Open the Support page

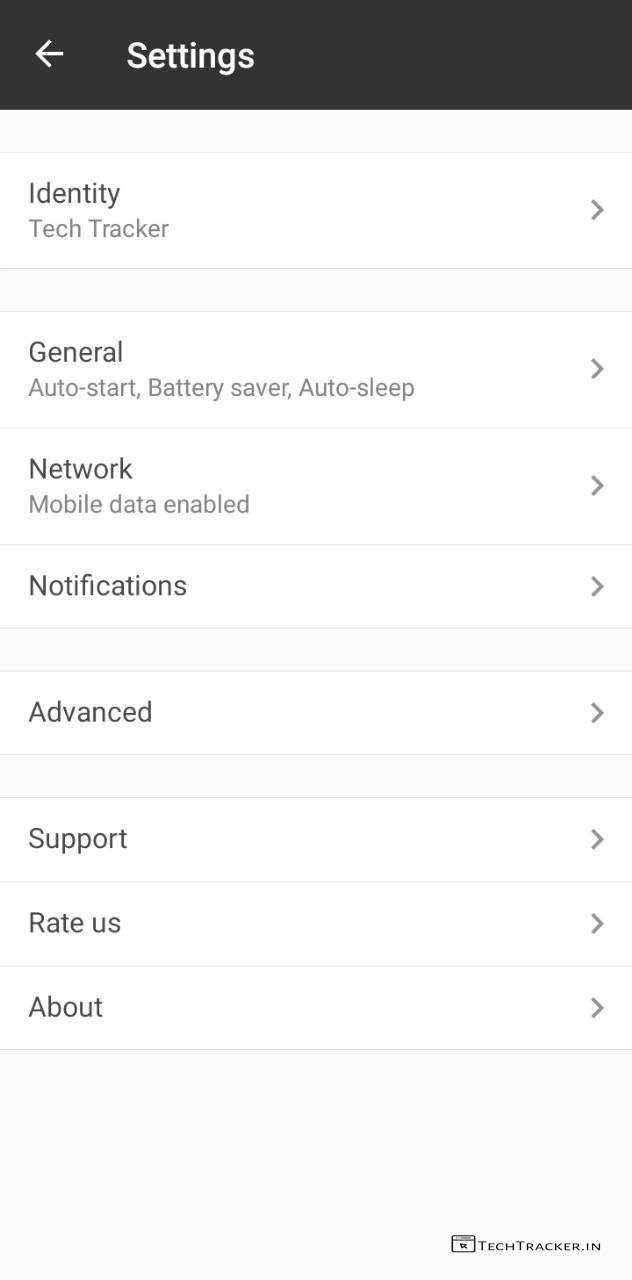[316, 839]
